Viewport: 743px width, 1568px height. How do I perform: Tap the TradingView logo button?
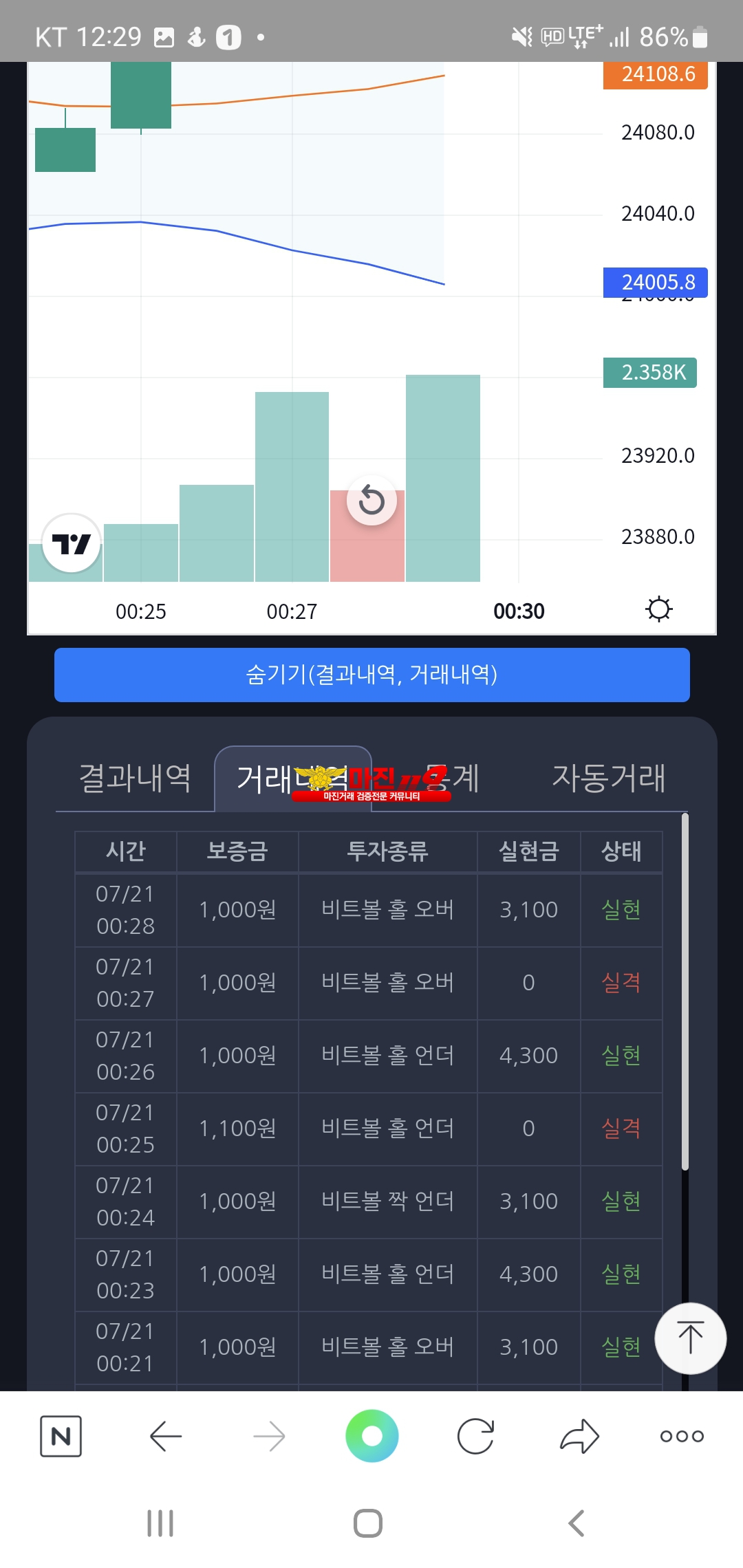coord(72,544)
